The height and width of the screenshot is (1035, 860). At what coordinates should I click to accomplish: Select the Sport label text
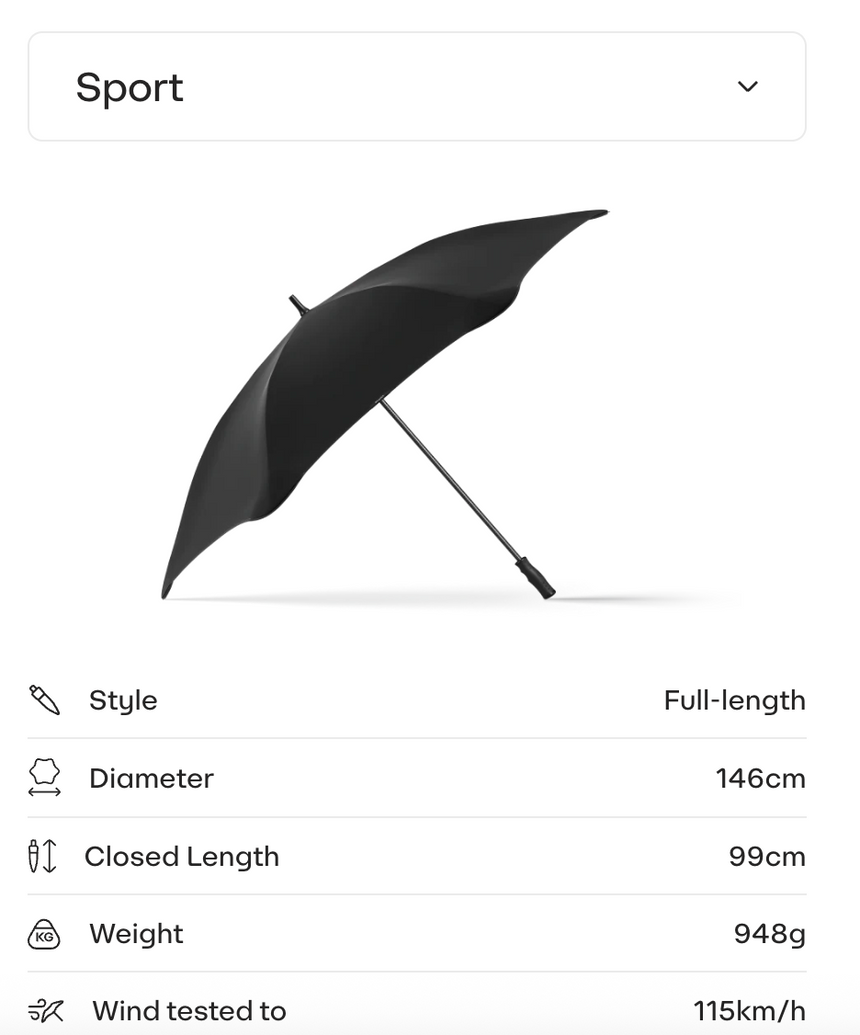click(x=130, y=88)
